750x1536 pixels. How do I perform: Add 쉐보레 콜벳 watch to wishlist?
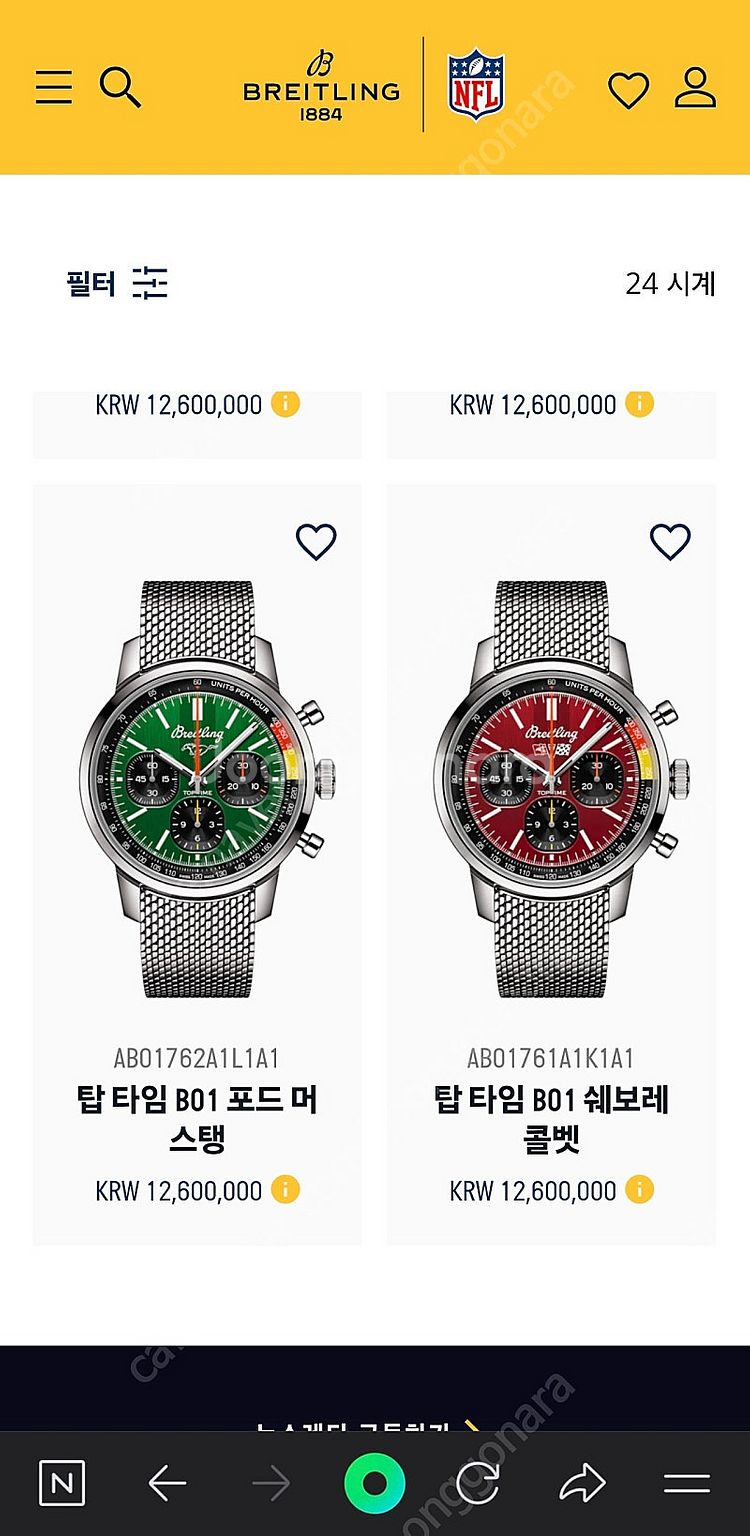[670, 542]
